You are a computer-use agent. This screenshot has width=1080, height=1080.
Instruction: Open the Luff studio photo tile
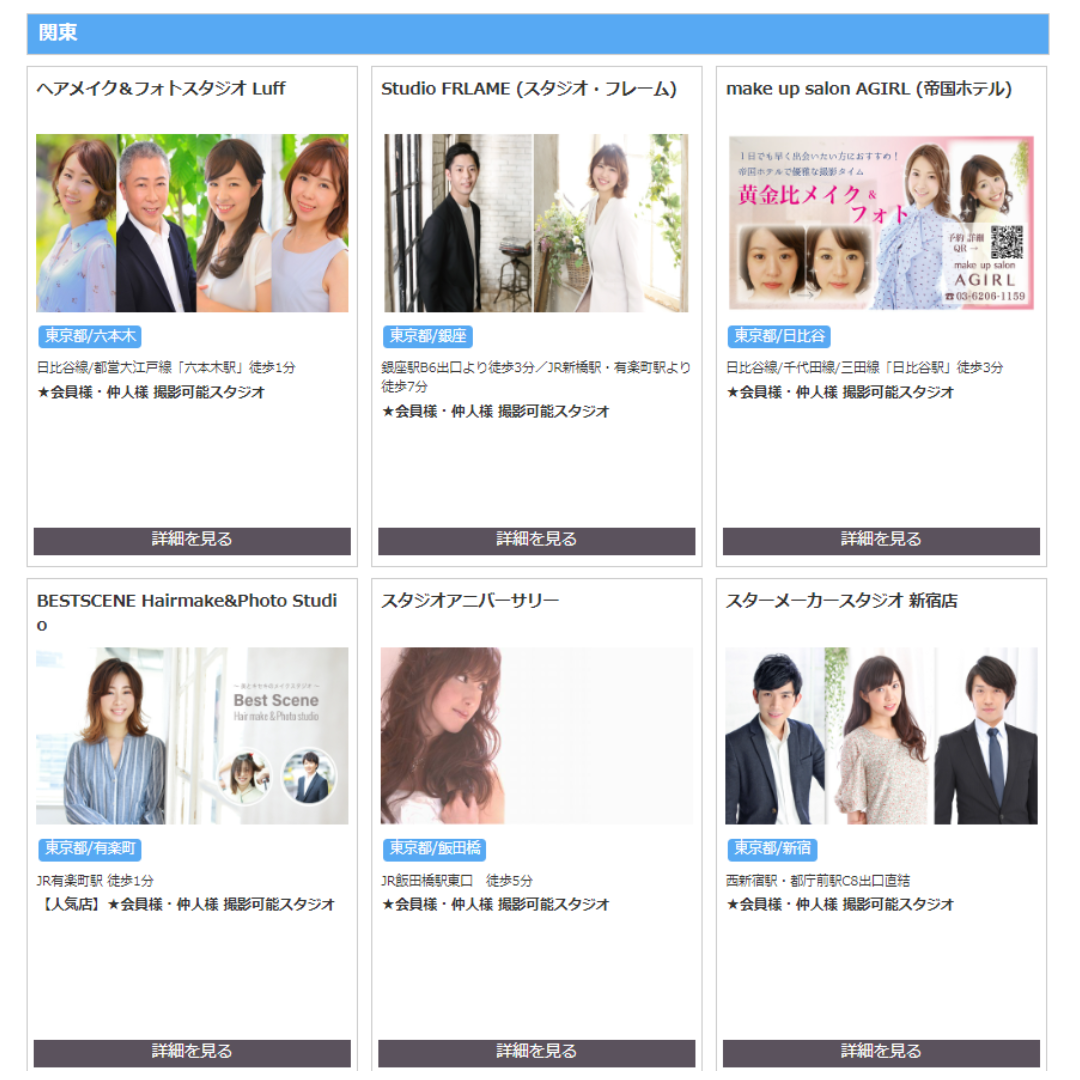(x=192, y=223)
